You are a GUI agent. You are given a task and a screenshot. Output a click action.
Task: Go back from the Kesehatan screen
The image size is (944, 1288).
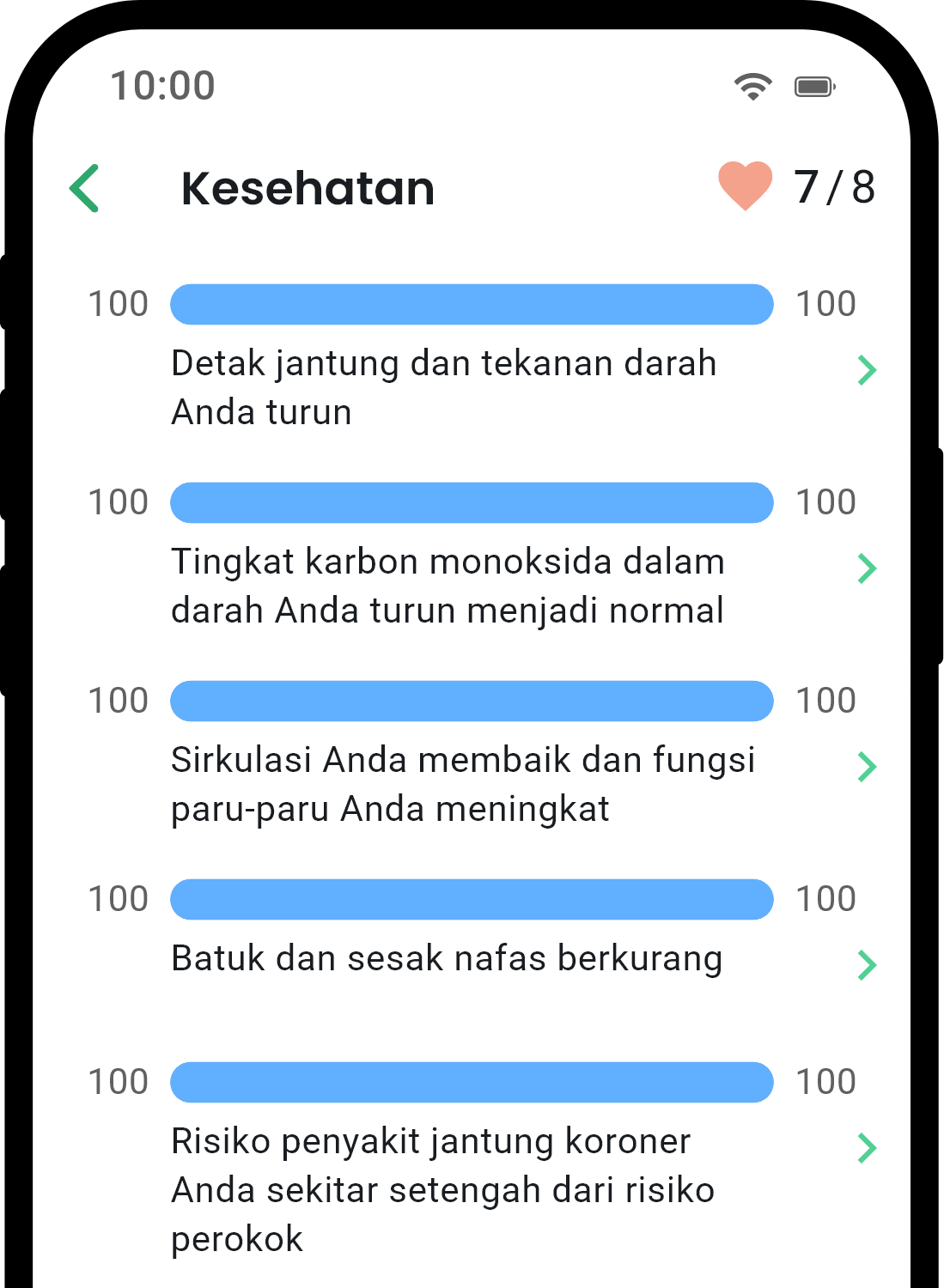[85, 188]
